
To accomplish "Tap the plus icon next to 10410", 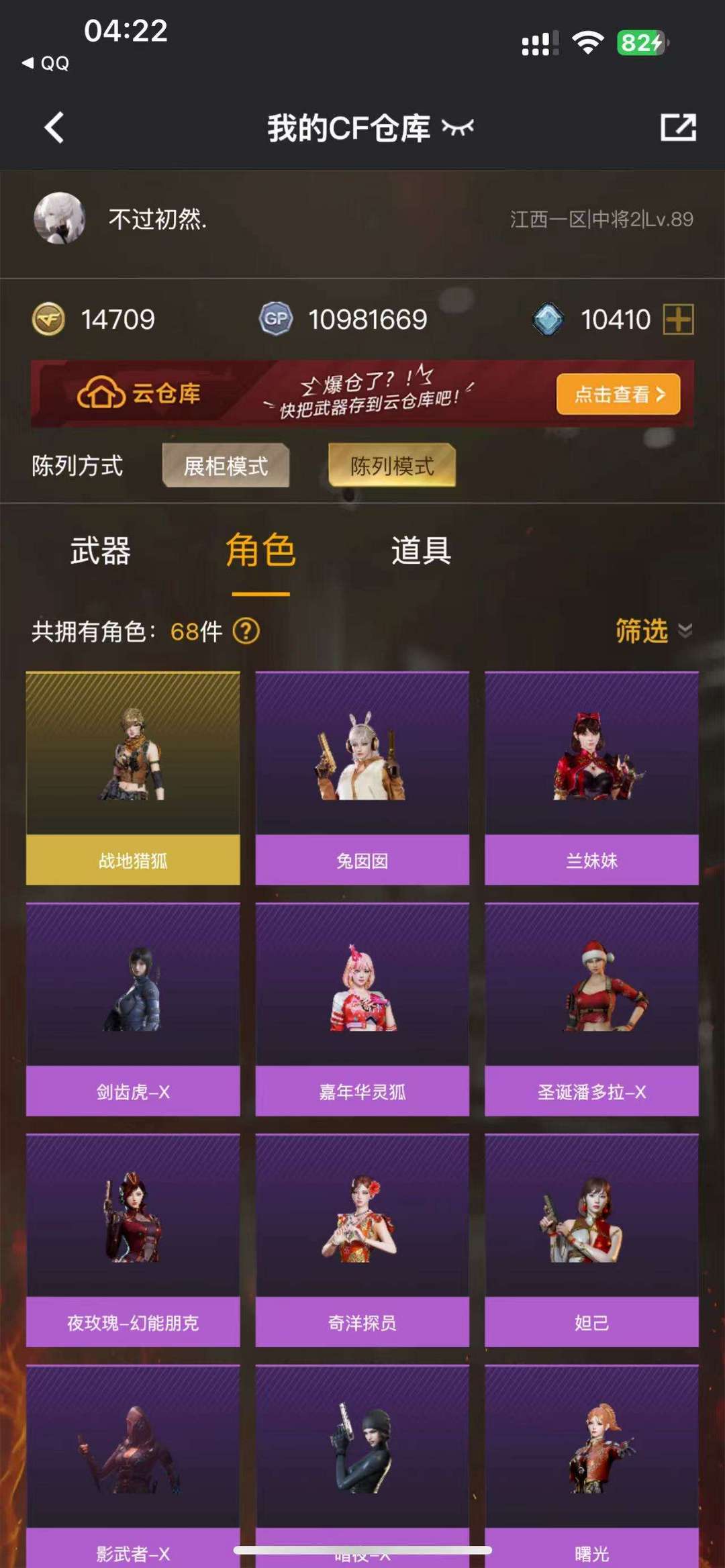I will point(678,319).
